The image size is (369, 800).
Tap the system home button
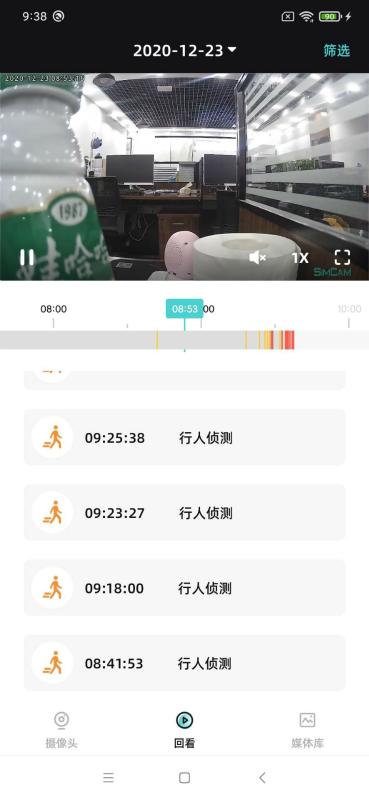click(x=185, y=778)
